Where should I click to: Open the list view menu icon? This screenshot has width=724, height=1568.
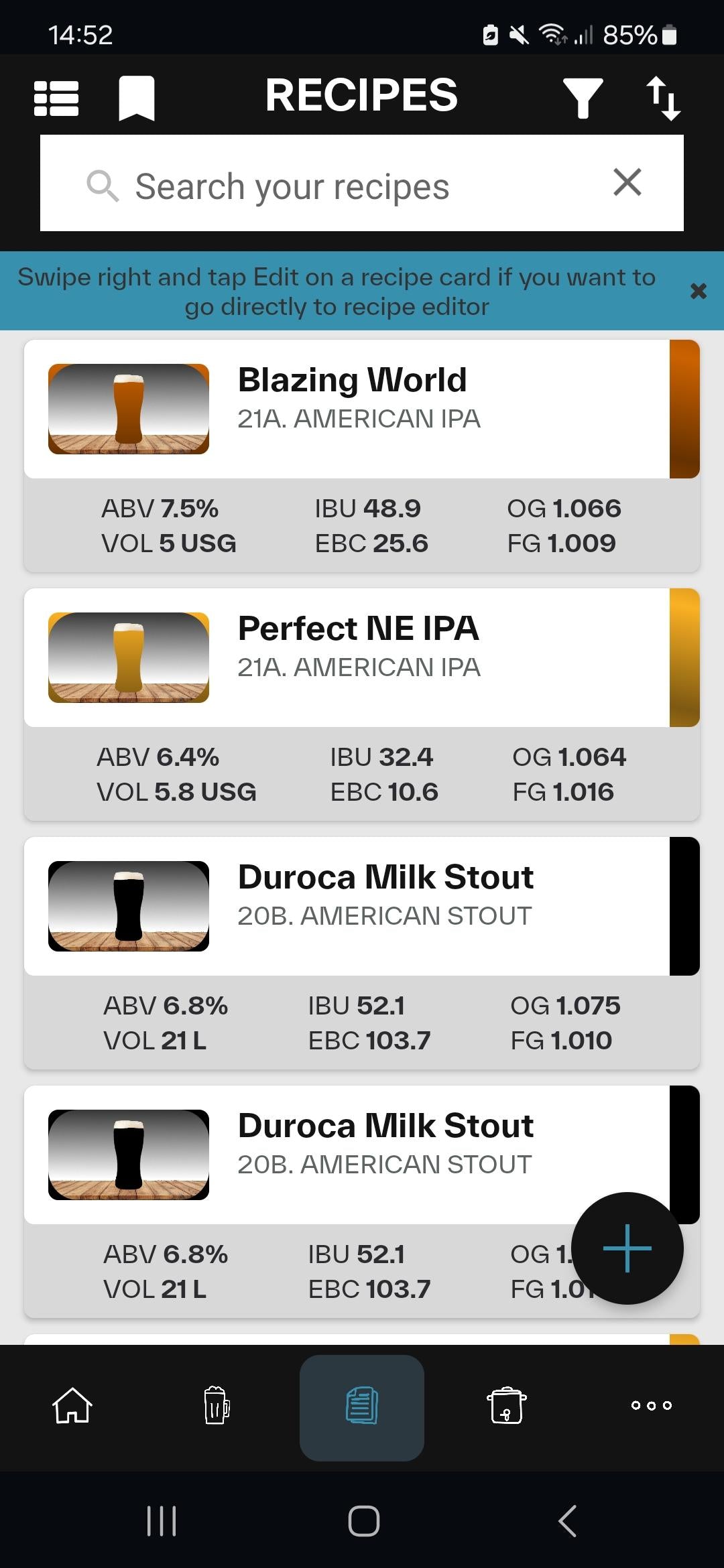[x=56, y=99]
